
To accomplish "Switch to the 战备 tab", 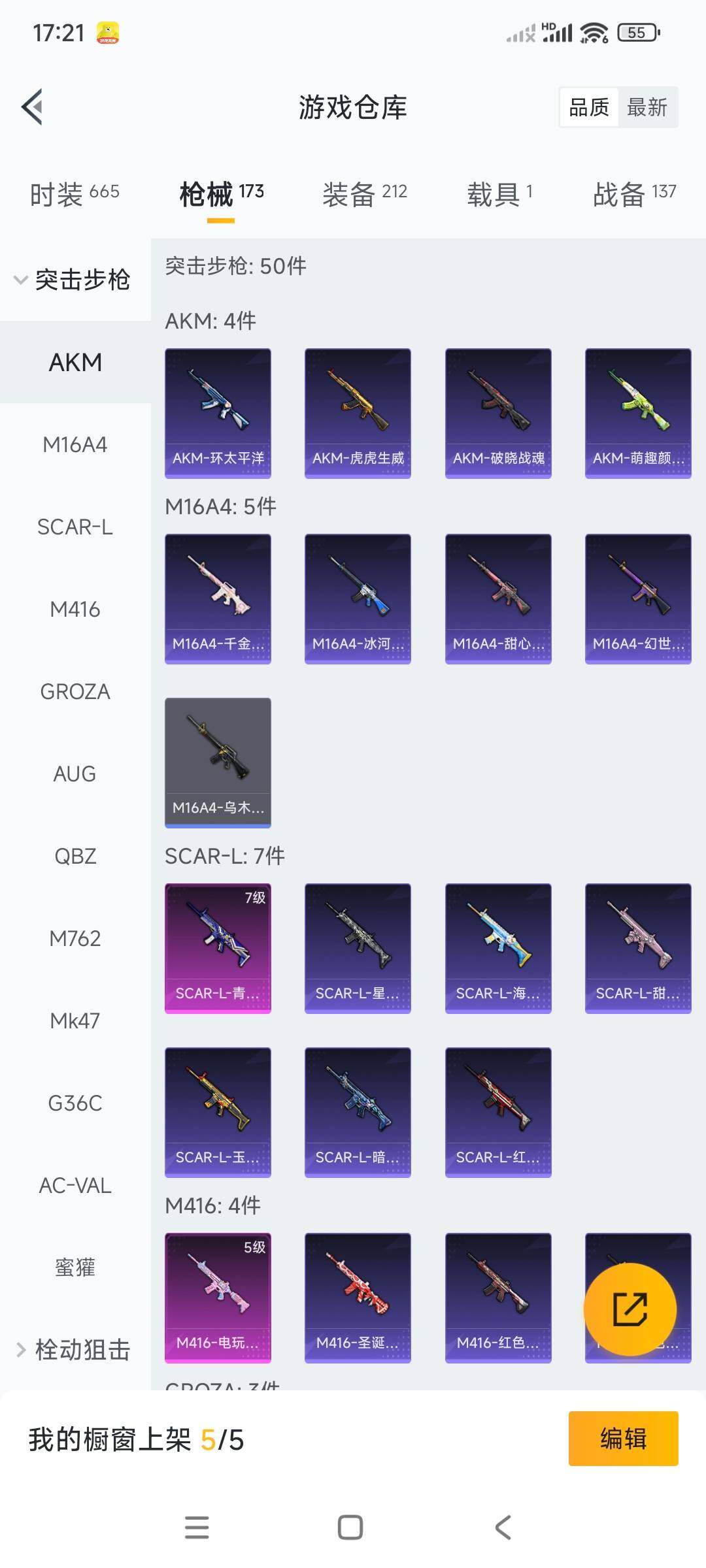I will point(633,193).
